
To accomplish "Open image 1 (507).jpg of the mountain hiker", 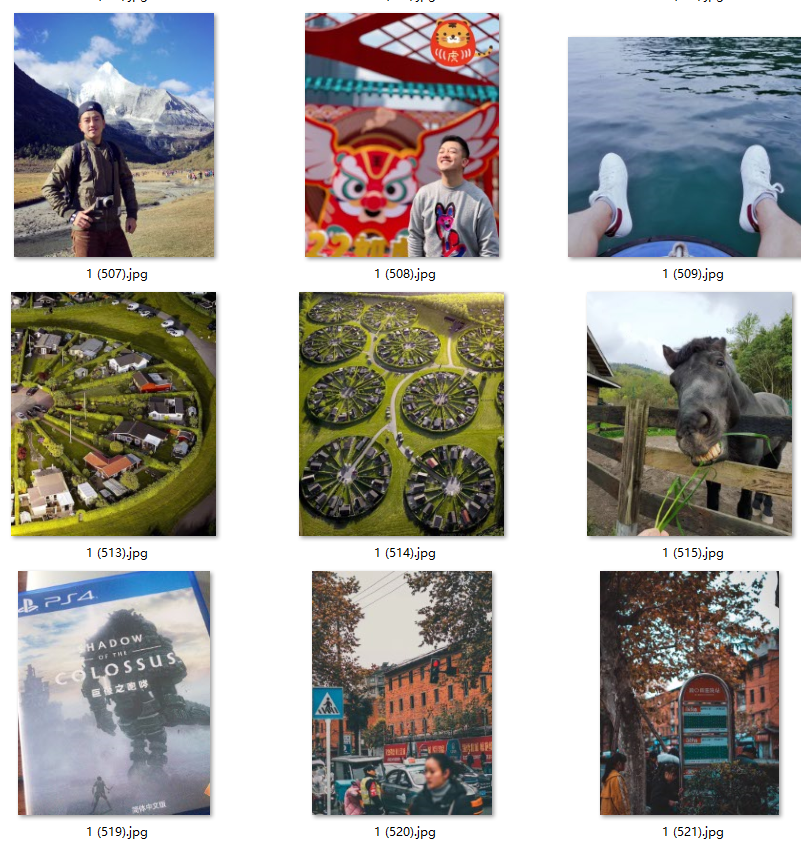I will point(114,135).
